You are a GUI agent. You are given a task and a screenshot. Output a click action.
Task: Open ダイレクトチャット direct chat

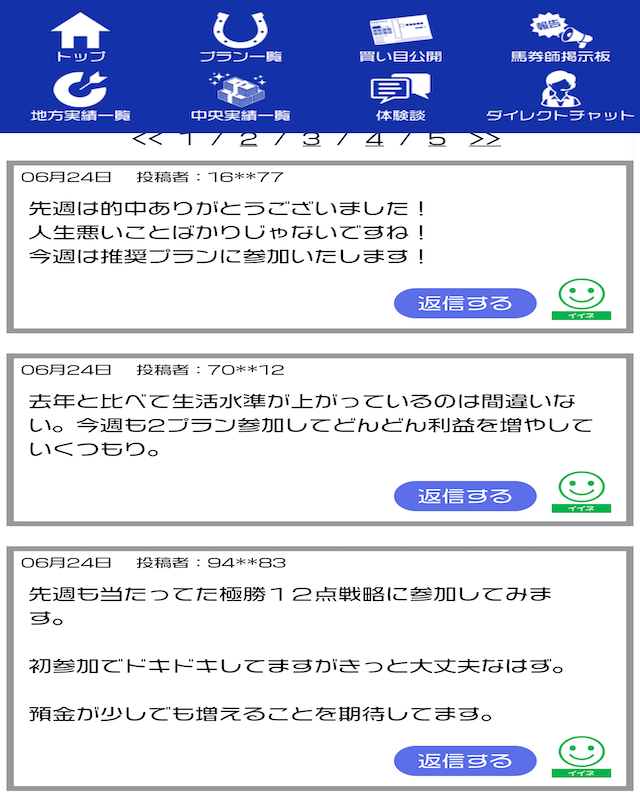pos(560,97)
